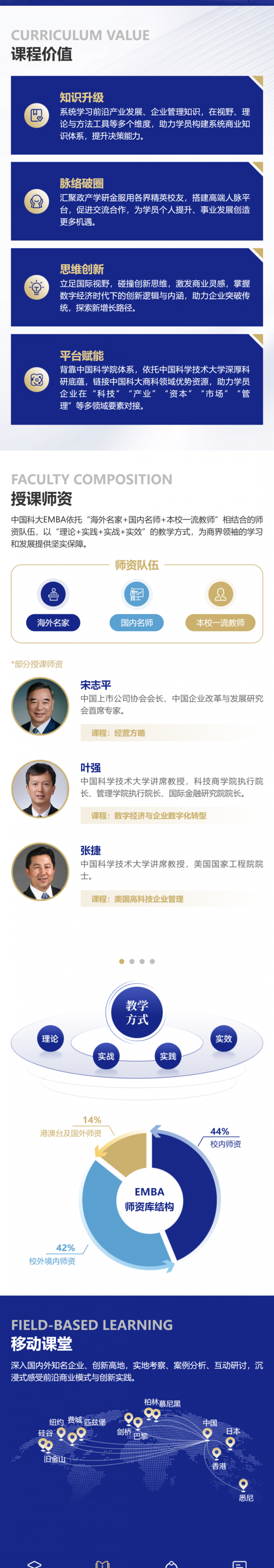Jump to the last faculty carousel page dot
Viewport: 274px width, 1568px height.
(x=152, y=961)
